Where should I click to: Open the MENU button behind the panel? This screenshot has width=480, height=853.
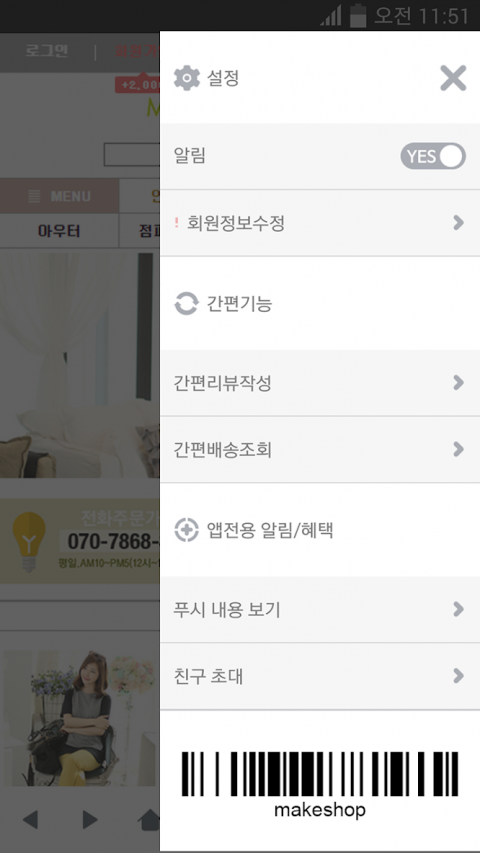(59, 196)
